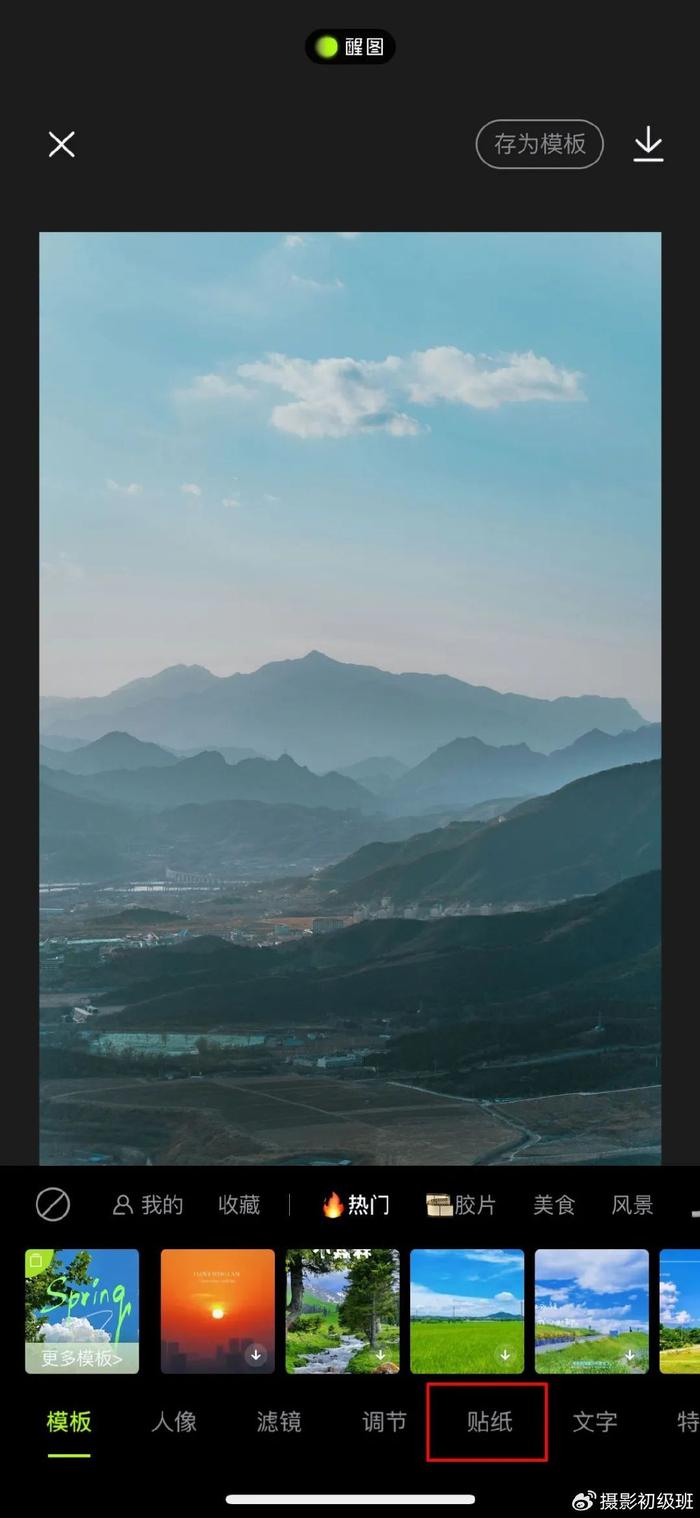This screenshot has width=700, height=1518.
Task: Apply the forest stream template
Action: tap(343, 1311)
